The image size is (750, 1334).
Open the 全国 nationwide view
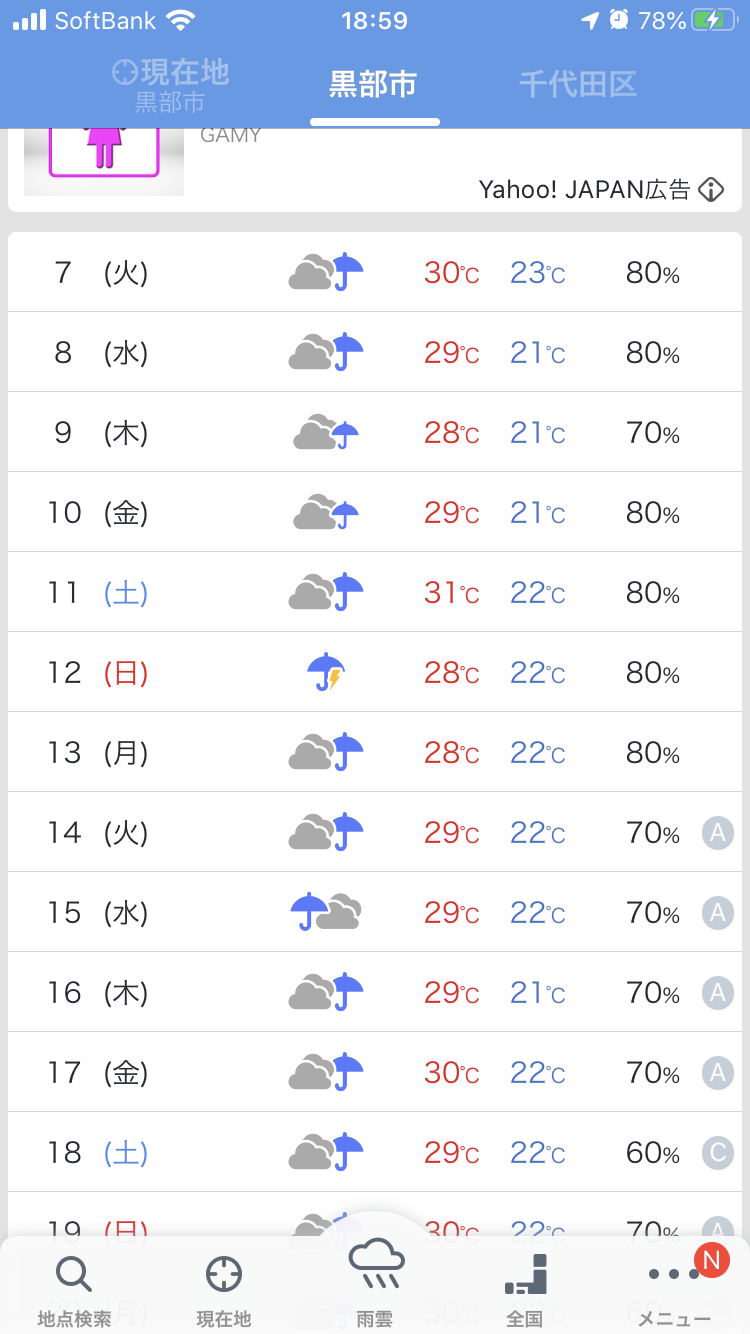point(525,1291)
